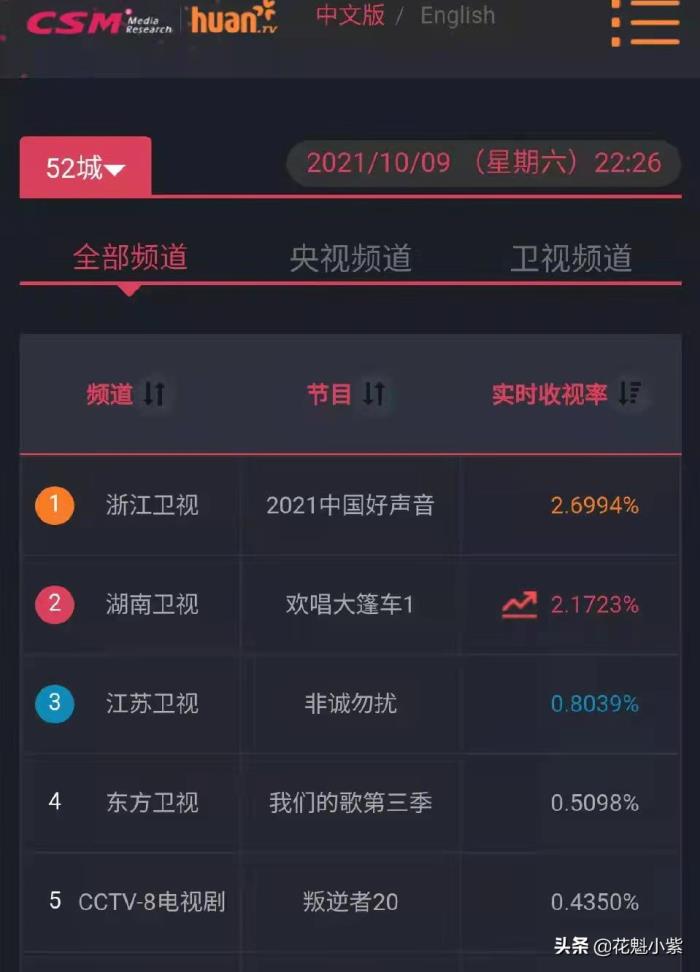Screen dimensions: 700x972
Task: Select the 全部频道 tab
Action: 130,257
